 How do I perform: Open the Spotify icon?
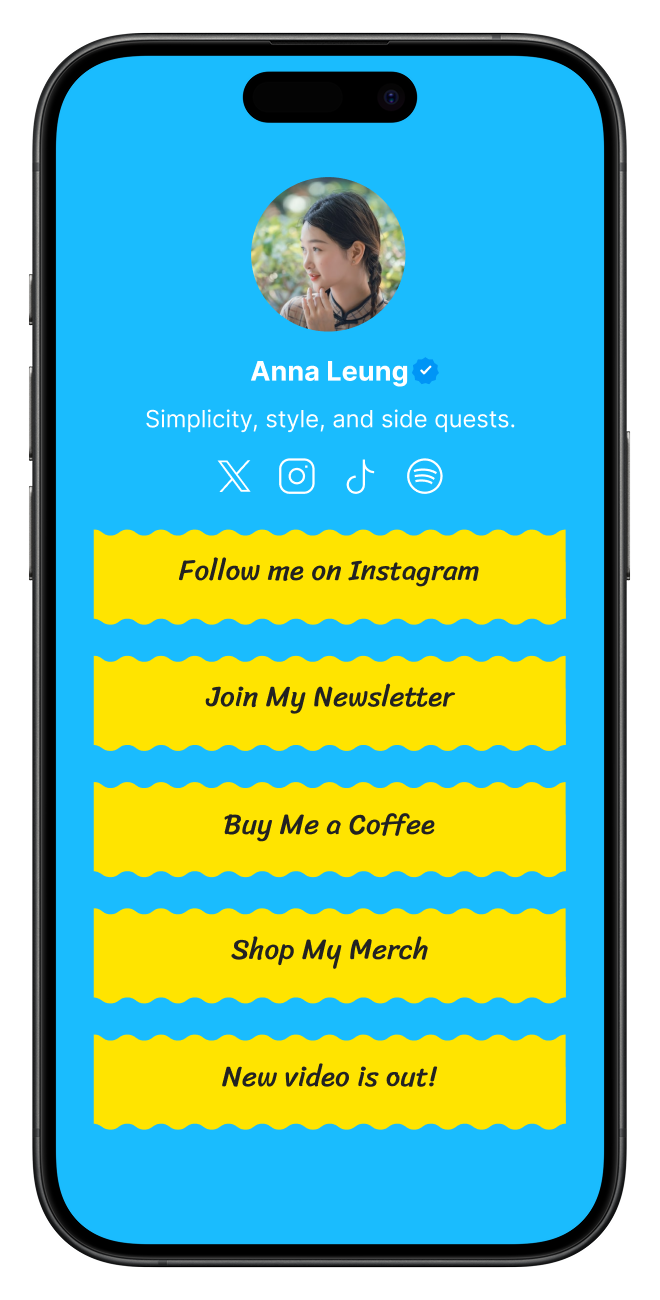[425, 477]
